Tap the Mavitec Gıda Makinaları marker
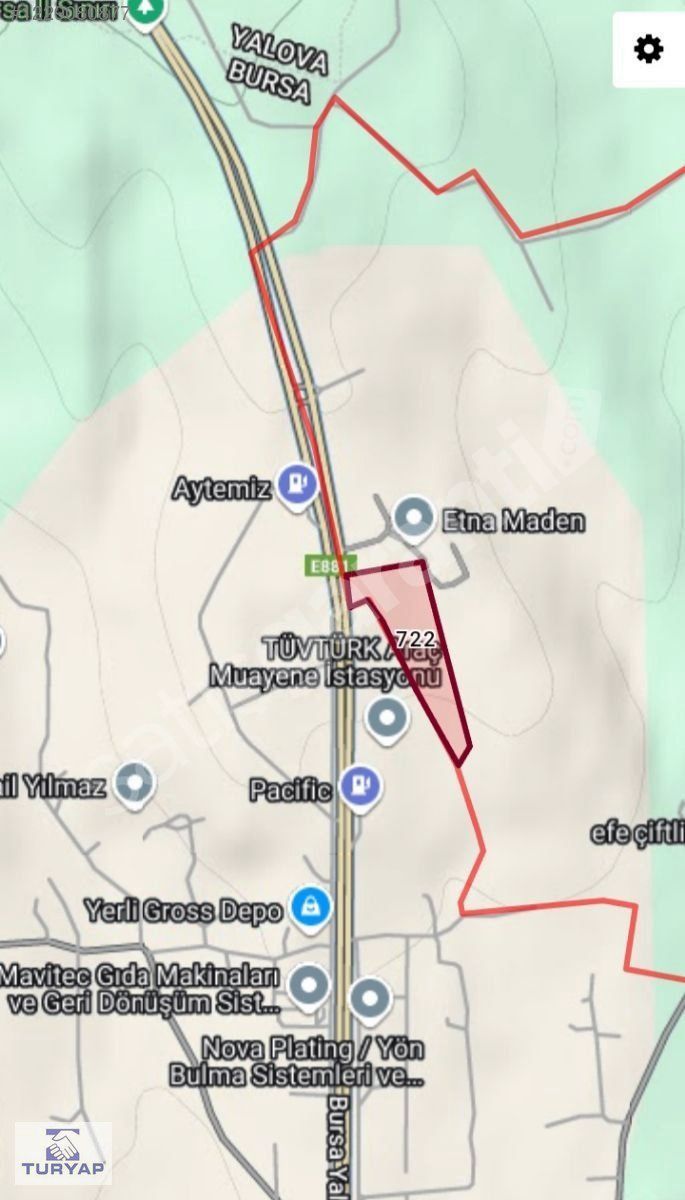This screenshot has height=1200, width=685. point(308,986)
